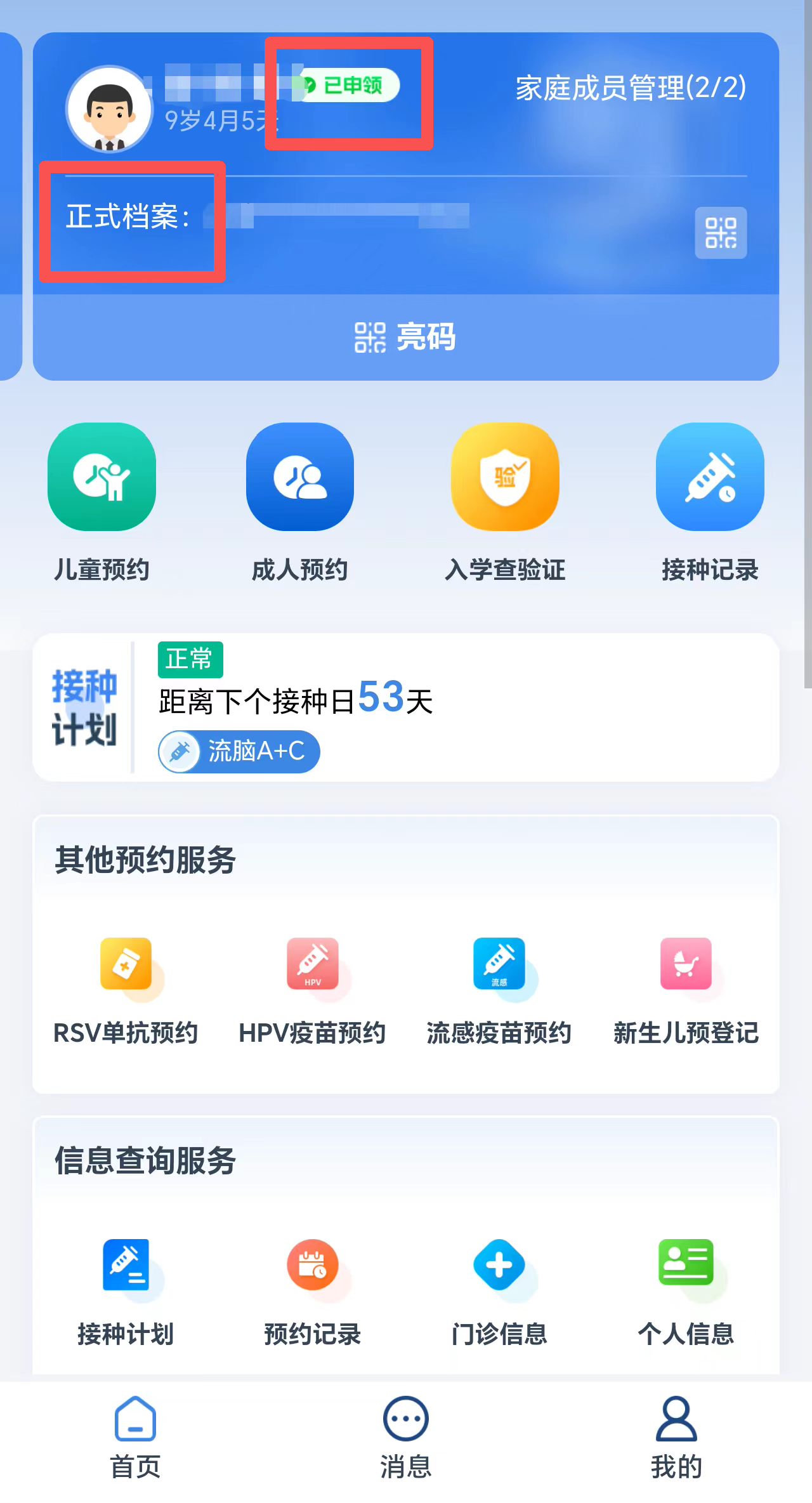812x1503 pixels.
Task: Switch to the 消息 tab
Action: 406,1438
